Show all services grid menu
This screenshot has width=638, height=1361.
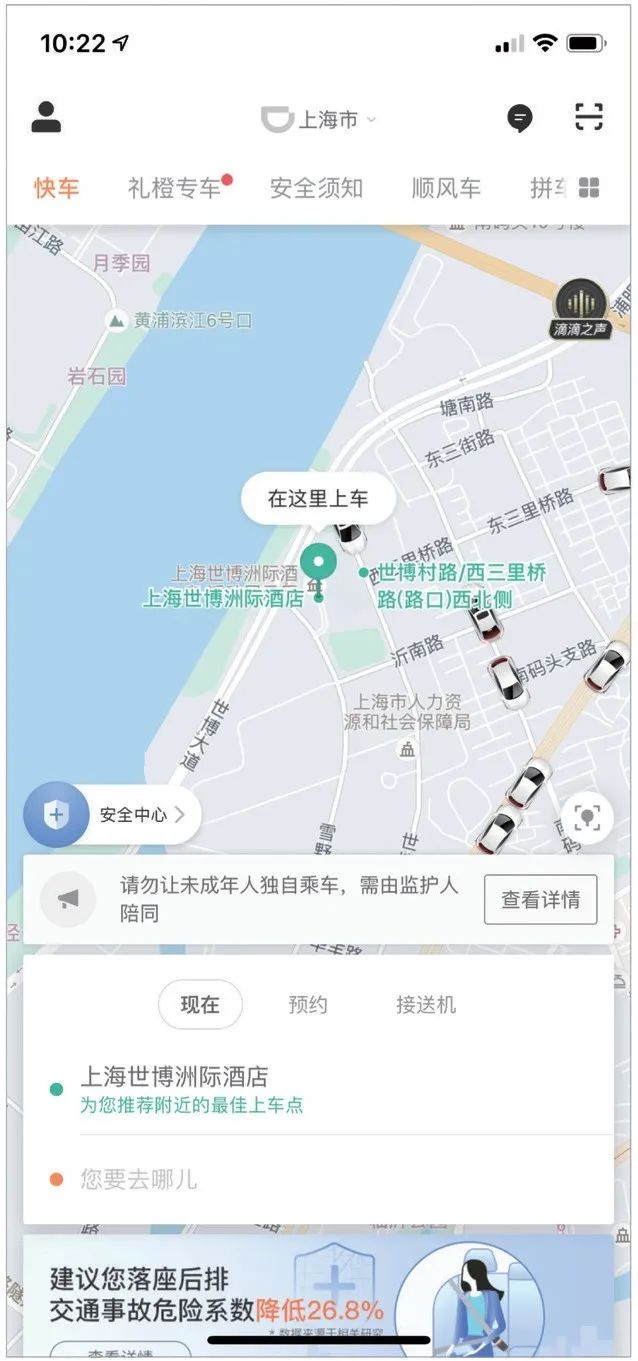click(x=590, y=188)
